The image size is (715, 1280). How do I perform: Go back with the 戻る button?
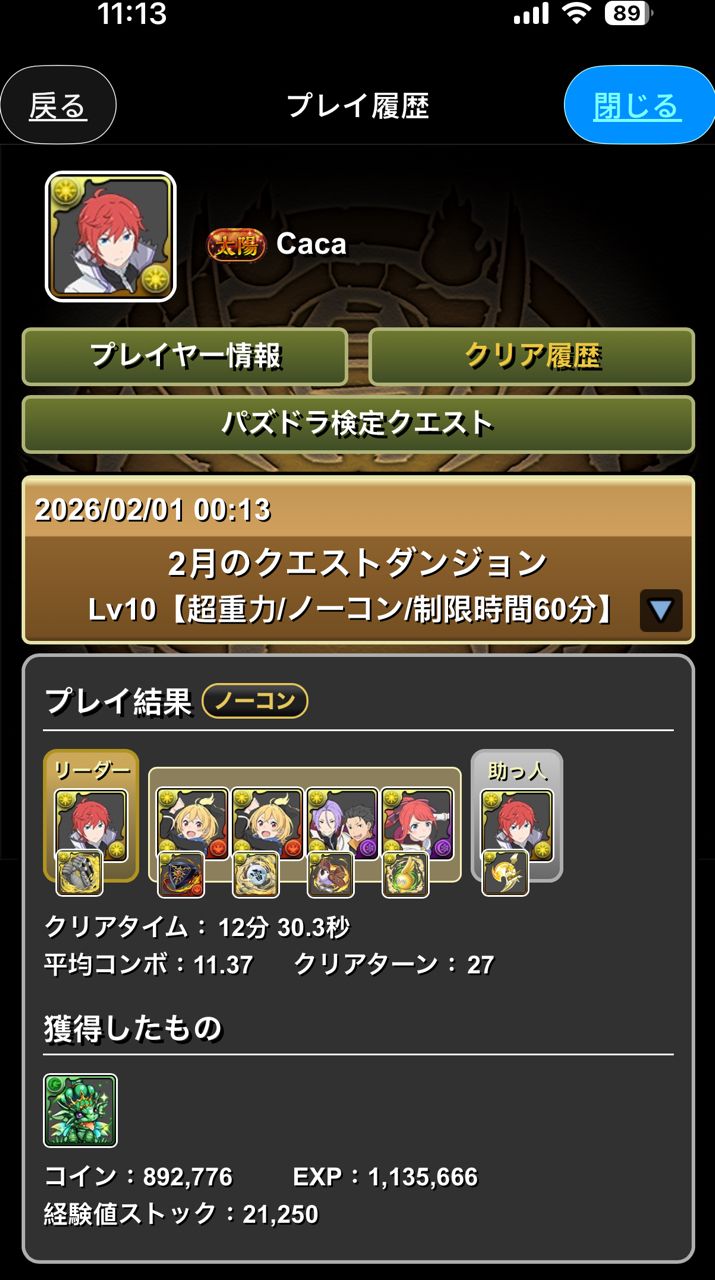[58, 106]
